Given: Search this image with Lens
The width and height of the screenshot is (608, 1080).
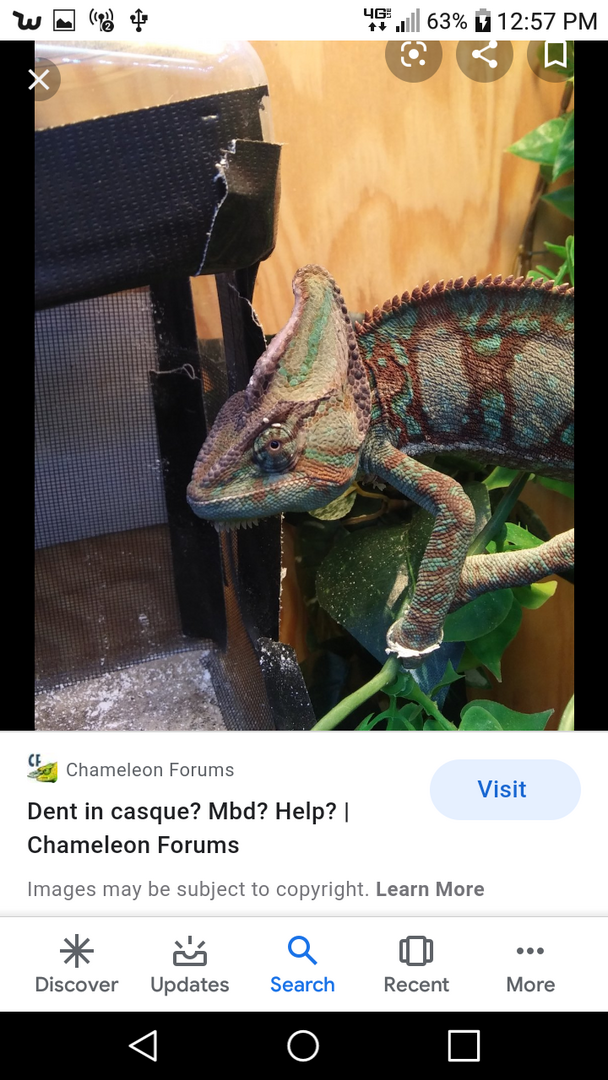Looking at the screenshot, I should point(413,55).
